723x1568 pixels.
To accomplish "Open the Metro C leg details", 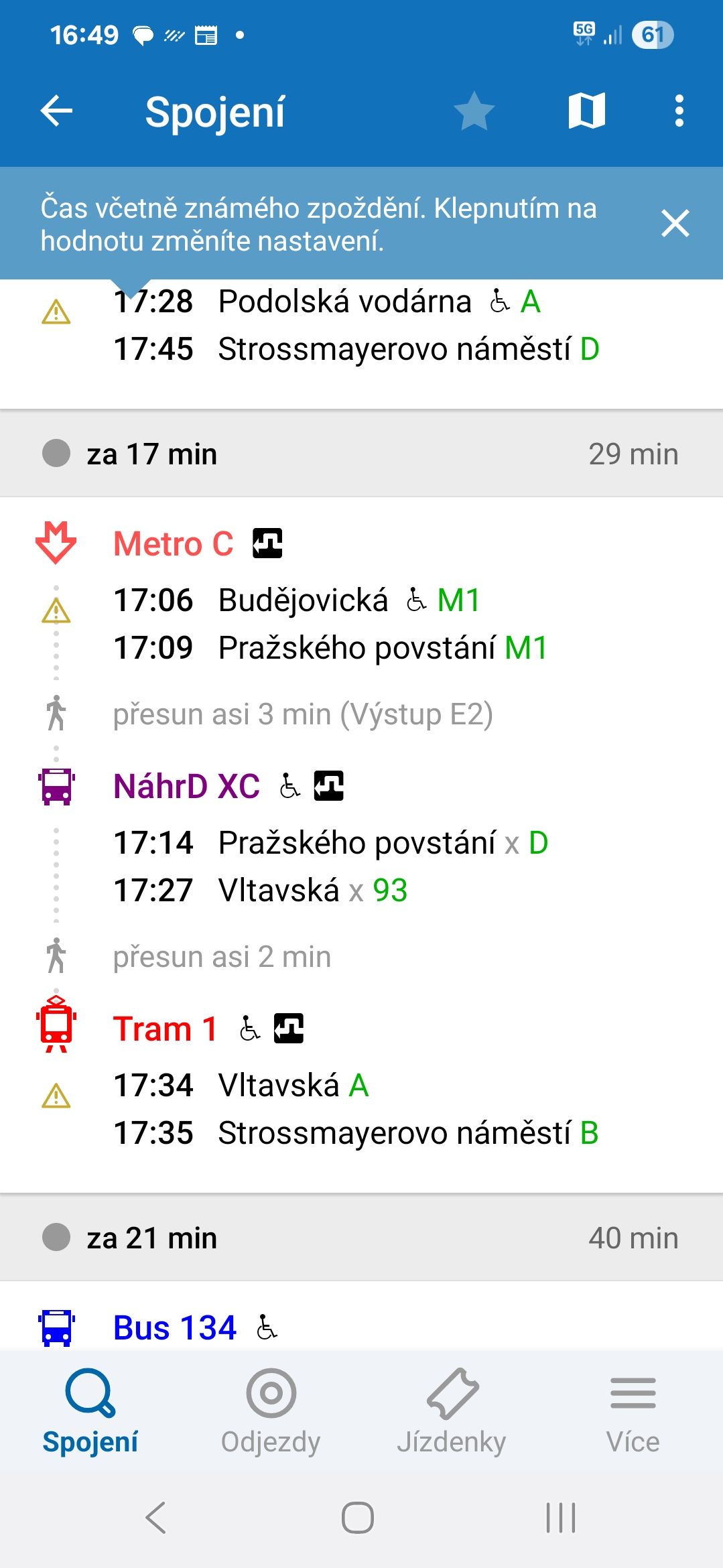I will pyautogui.click(x=174, y=543).
